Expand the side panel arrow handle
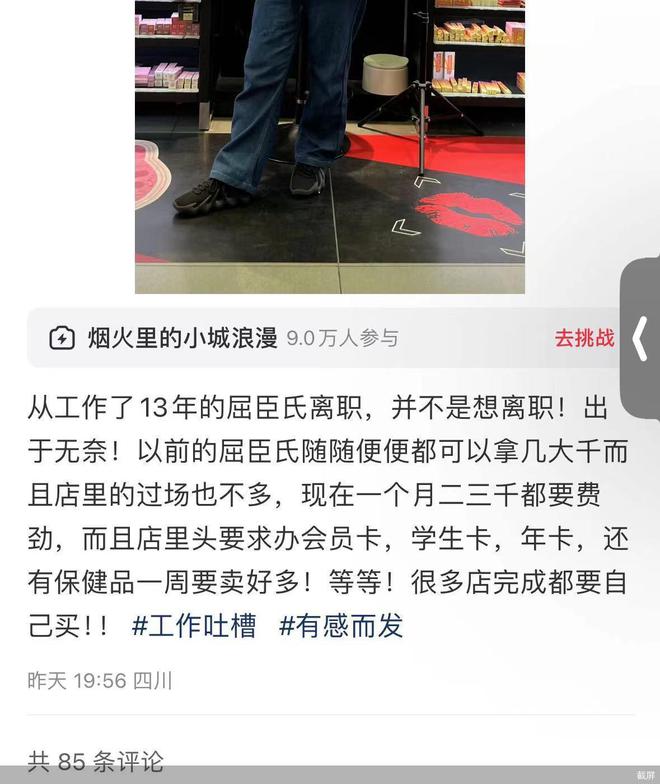Viewport: 660px width, 784px height. (x=641, y=338)
